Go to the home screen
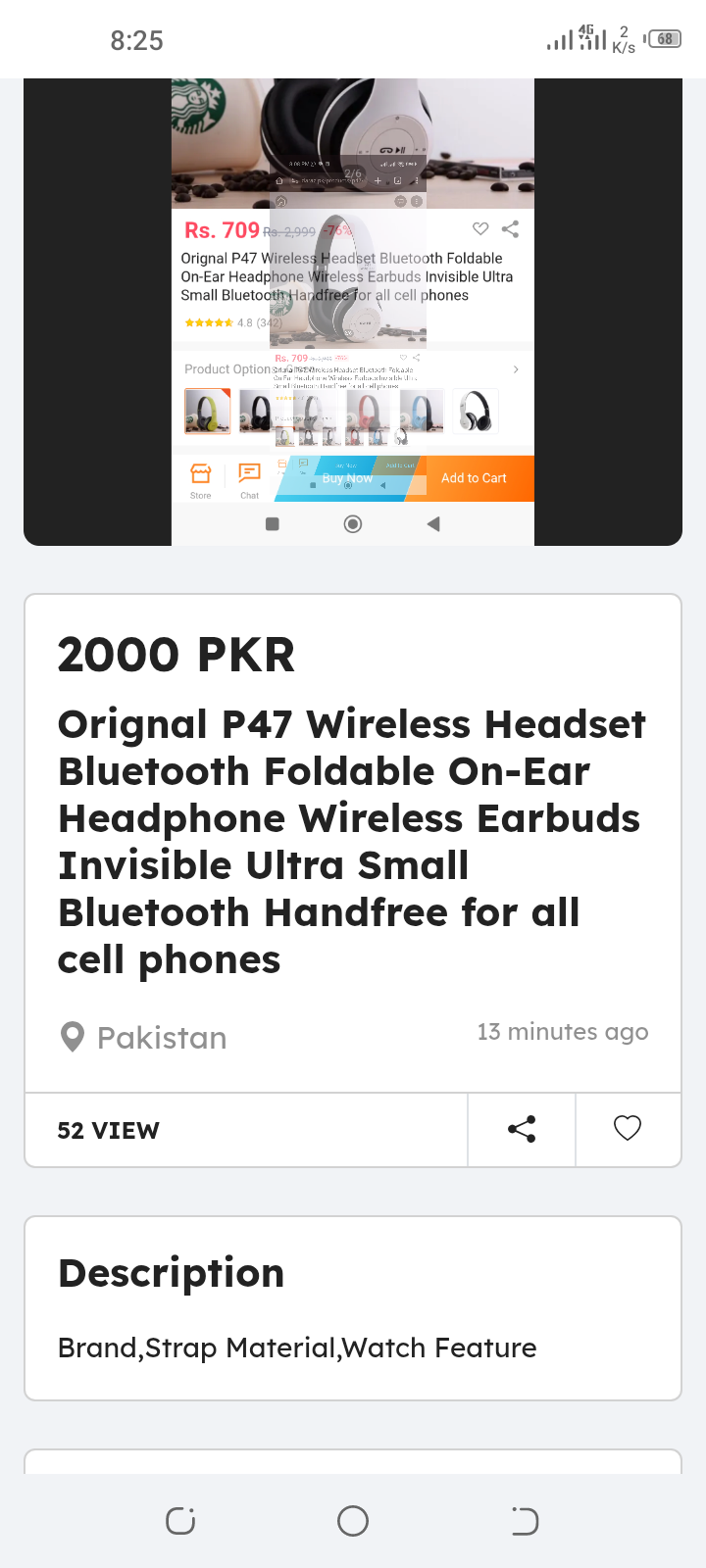The image size is (706, 1568). pyautogui.click(x=353, y=1521)
